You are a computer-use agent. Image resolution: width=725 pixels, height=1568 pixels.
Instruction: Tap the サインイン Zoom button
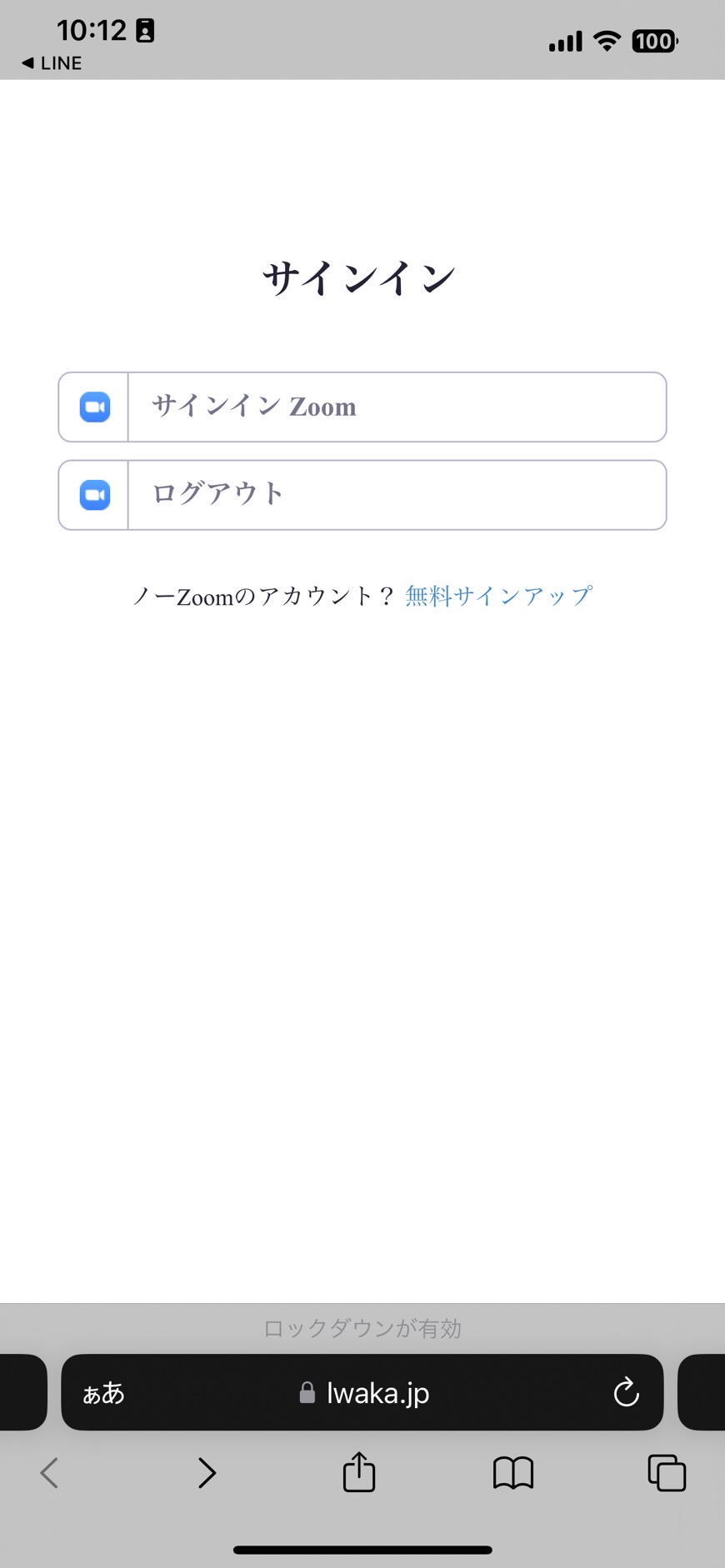point(362,407)
